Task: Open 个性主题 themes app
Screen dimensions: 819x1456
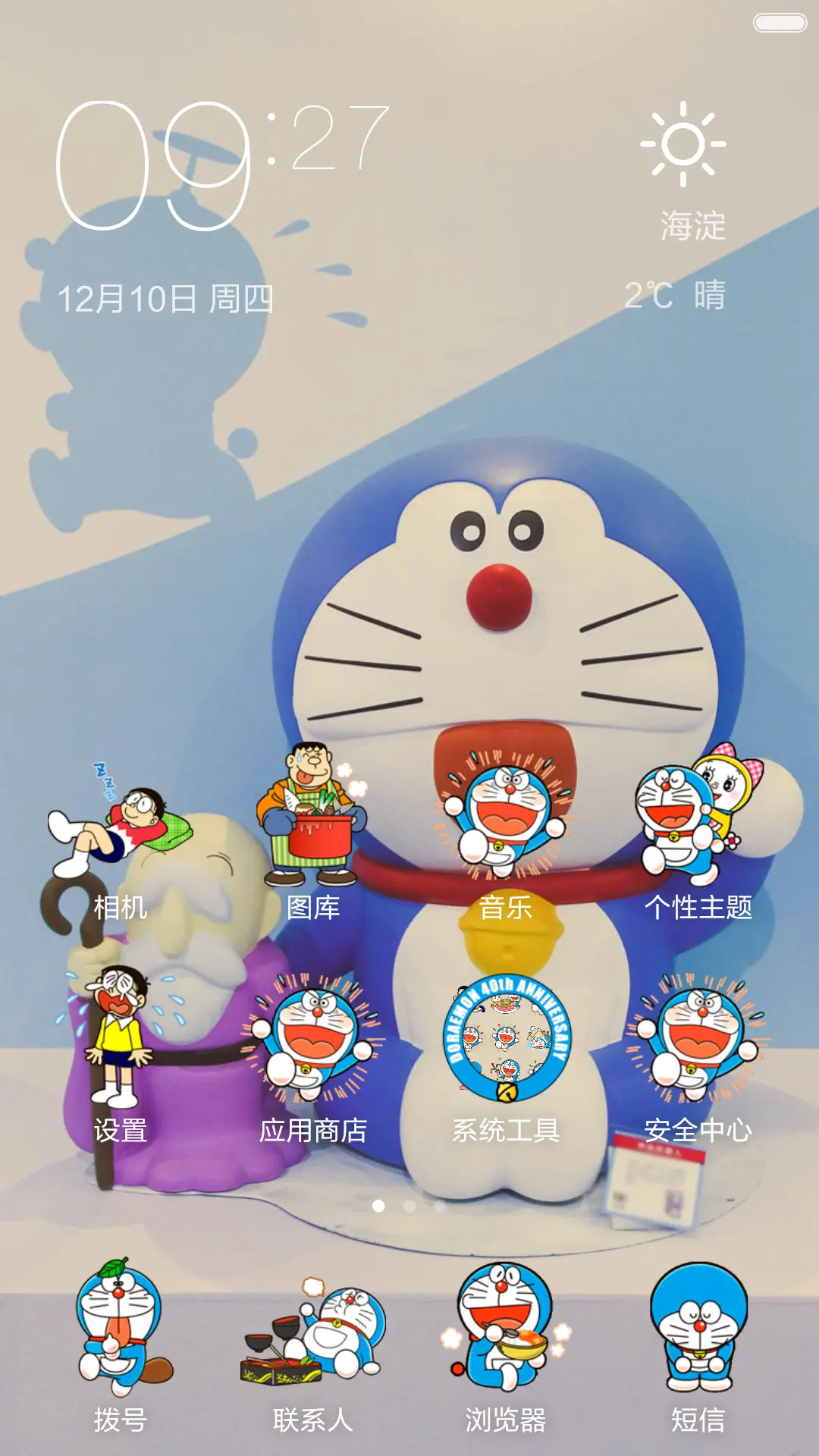Action: (698, 815)
